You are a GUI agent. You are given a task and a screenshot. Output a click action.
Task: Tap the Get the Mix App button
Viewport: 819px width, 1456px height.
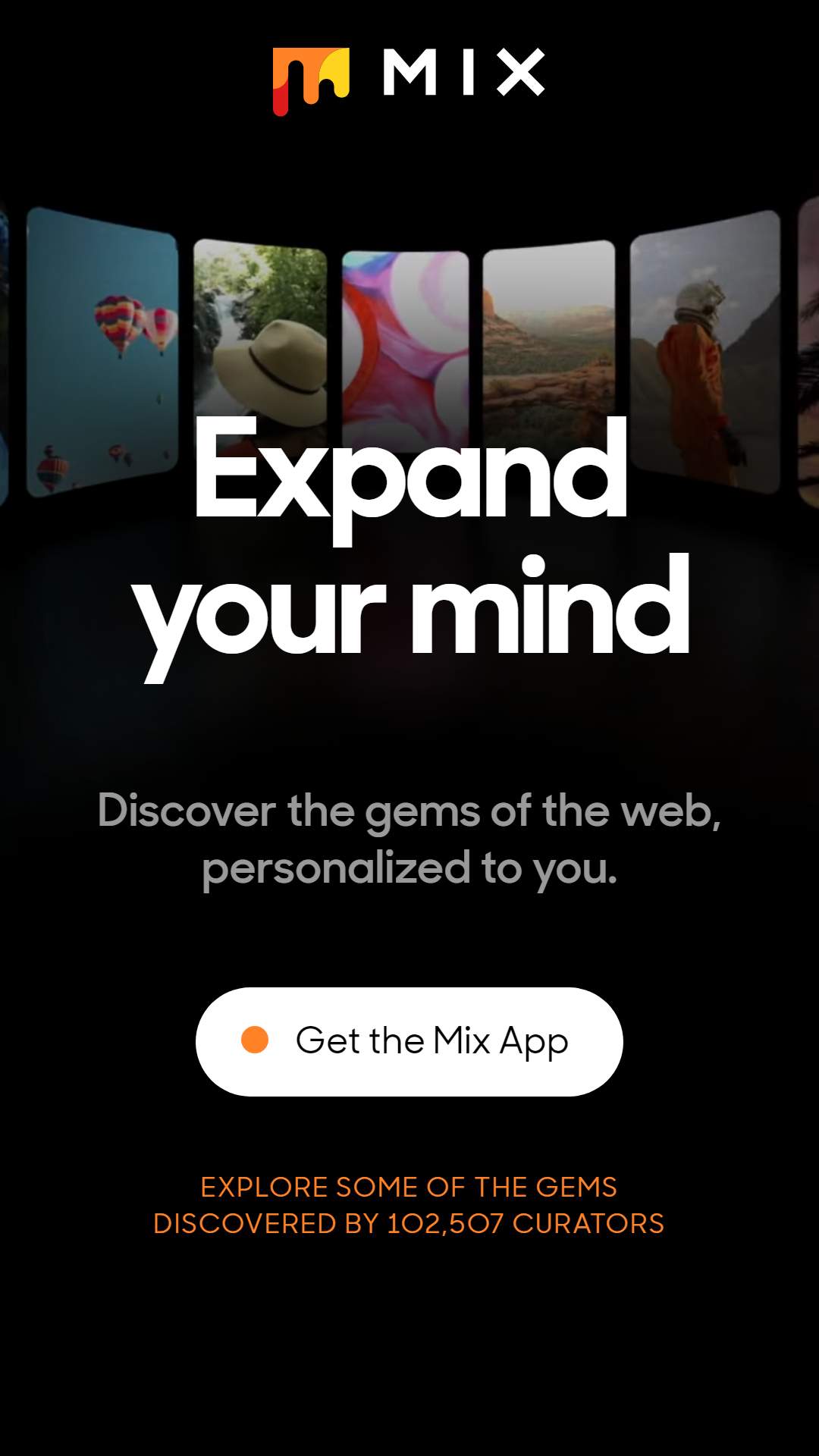pyautogui.click(x=409, y=1041)
